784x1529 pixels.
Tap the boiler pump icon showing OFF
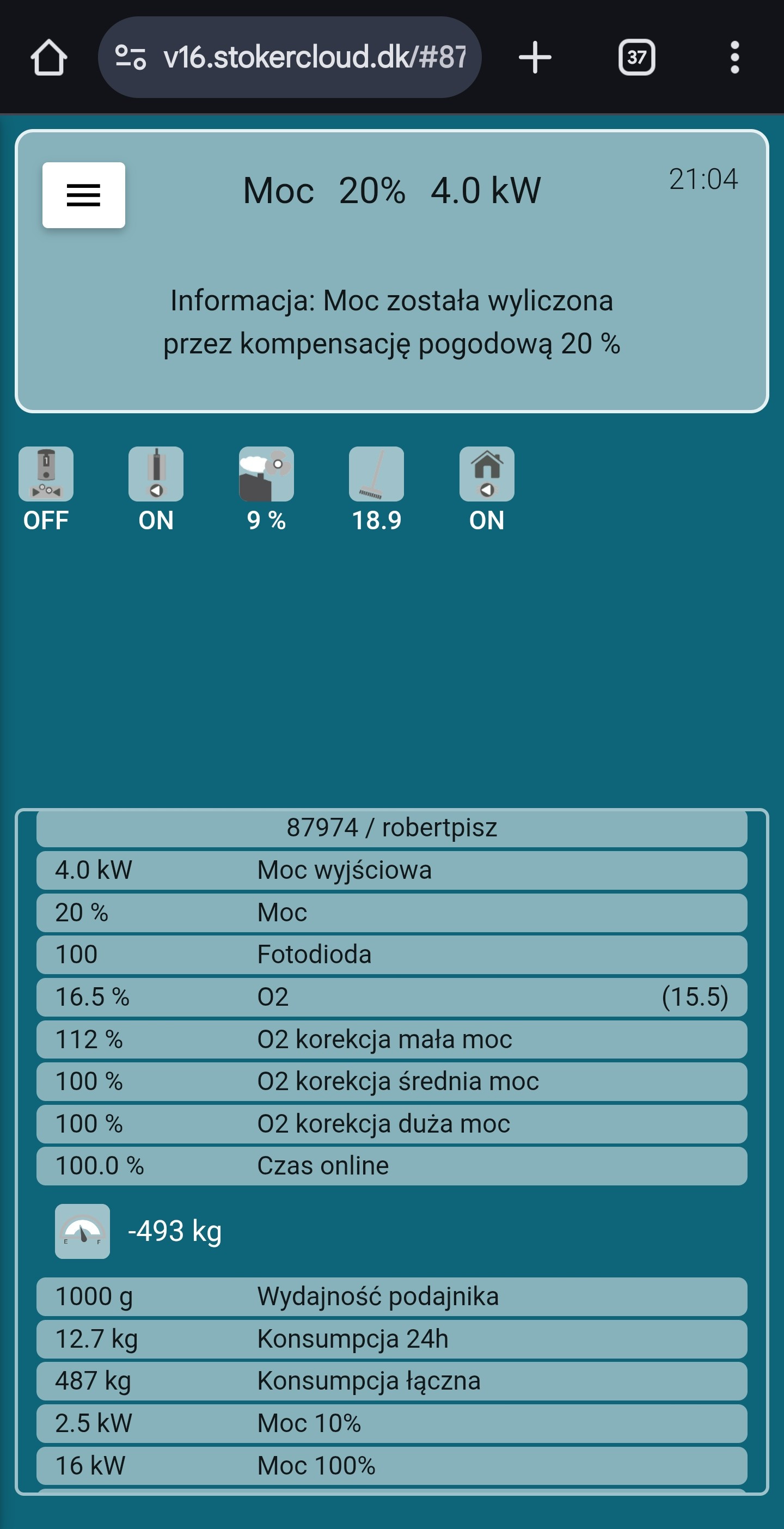click(46, 474)
